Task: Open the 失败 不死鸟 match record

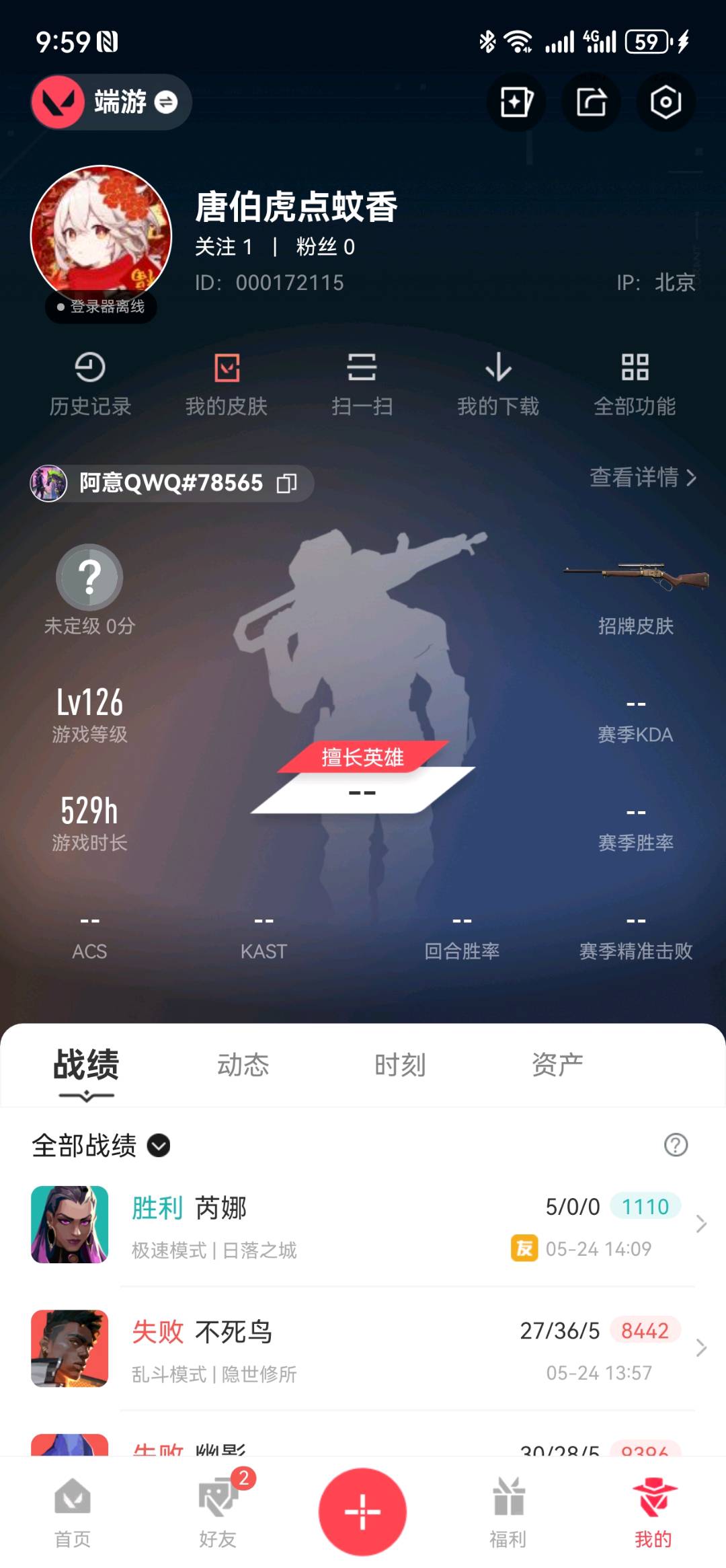Action: (x=363, y=1349)
